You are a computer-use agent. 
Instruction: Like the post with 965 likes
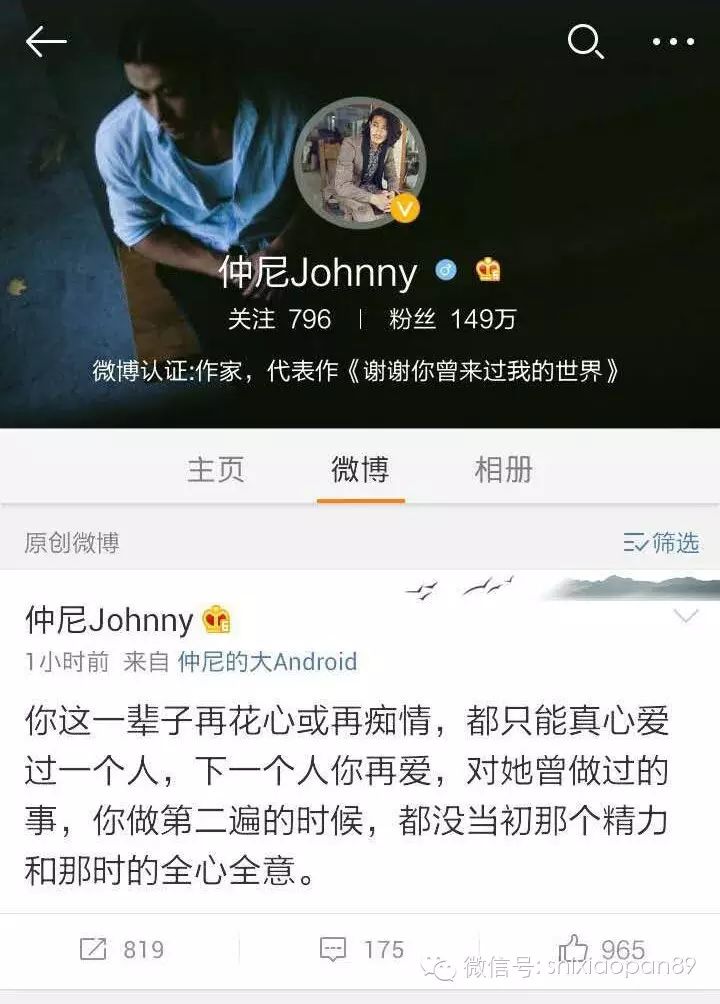tap(600, 948)
